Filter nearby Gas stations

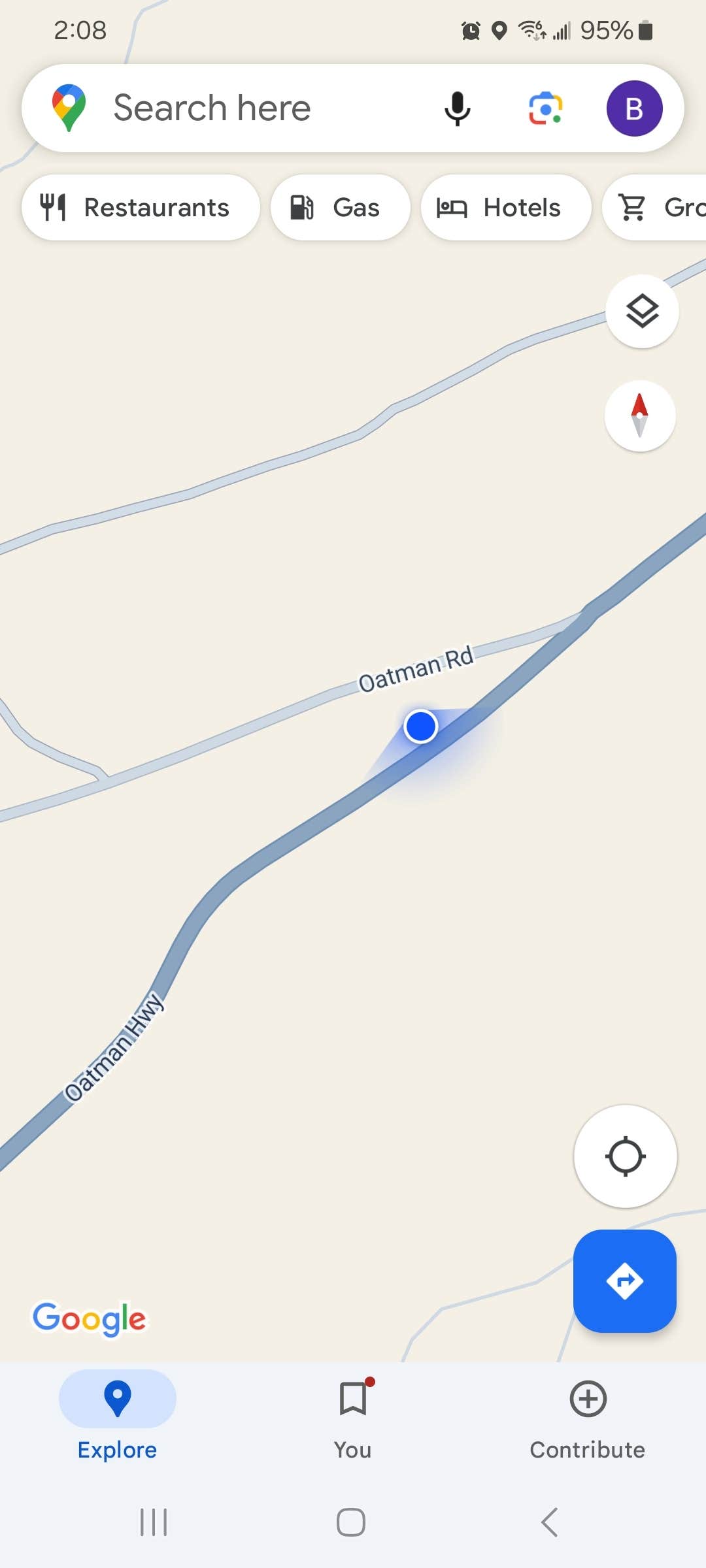(x=340, y=208)
